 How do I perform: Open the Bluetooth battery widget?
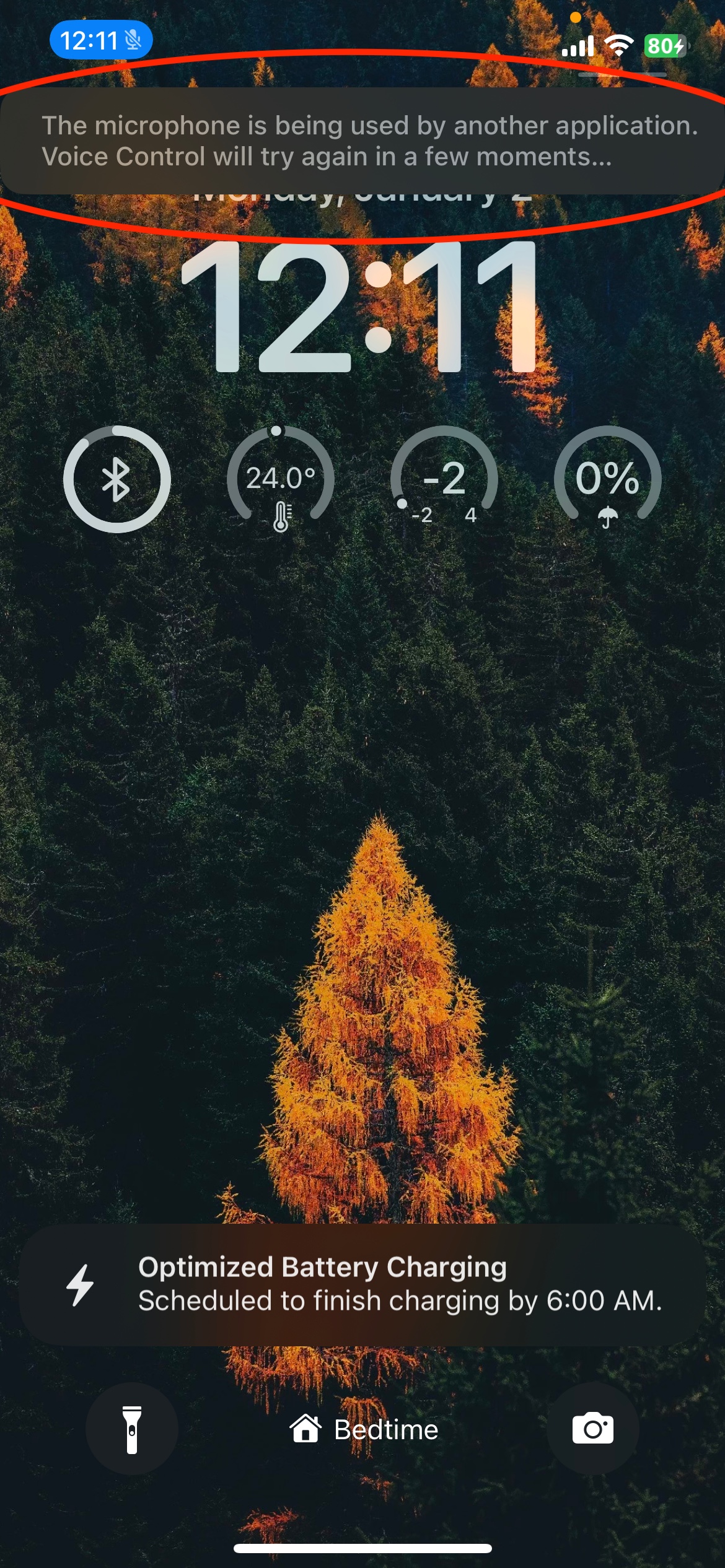click(117, 479)
